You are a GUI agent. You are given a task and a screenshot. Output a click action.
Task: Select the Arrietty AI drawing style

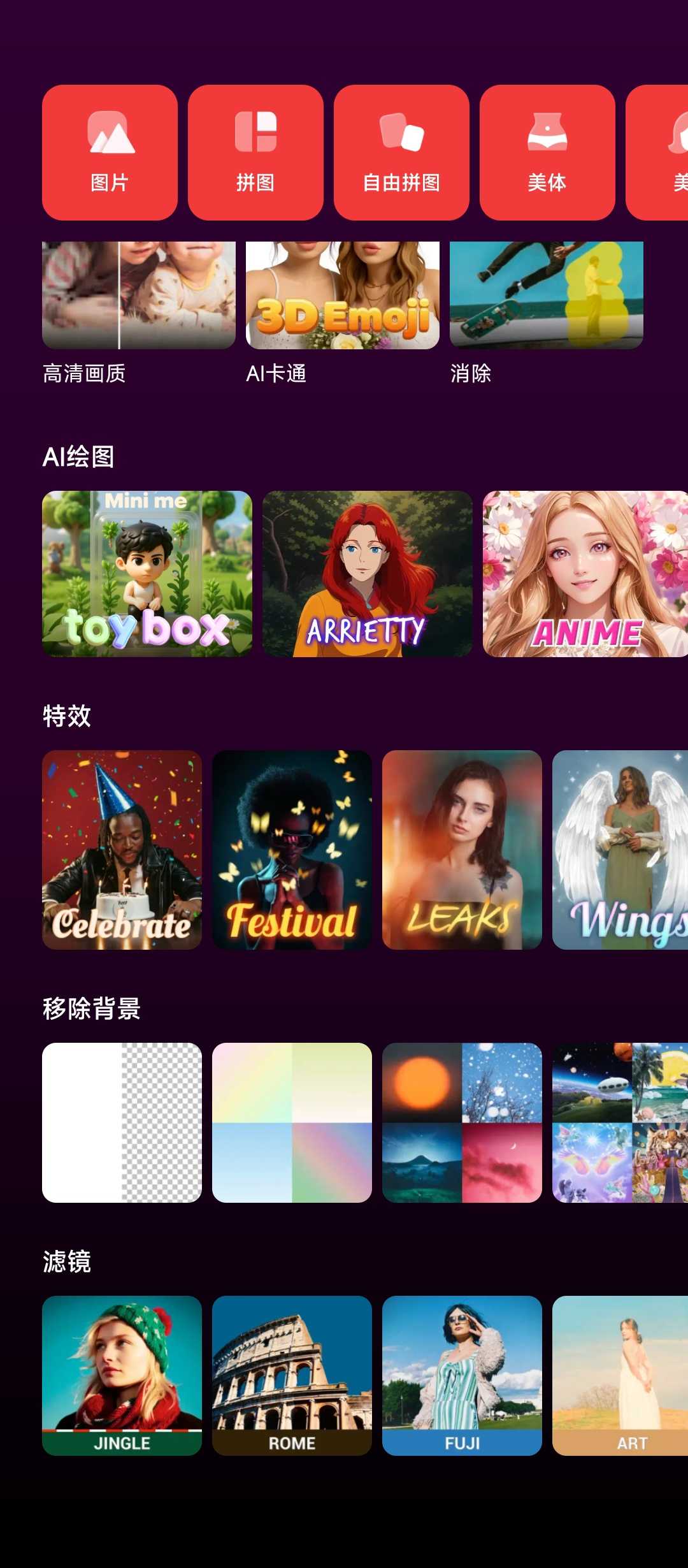pyautogui.click(x=368, y=574)
